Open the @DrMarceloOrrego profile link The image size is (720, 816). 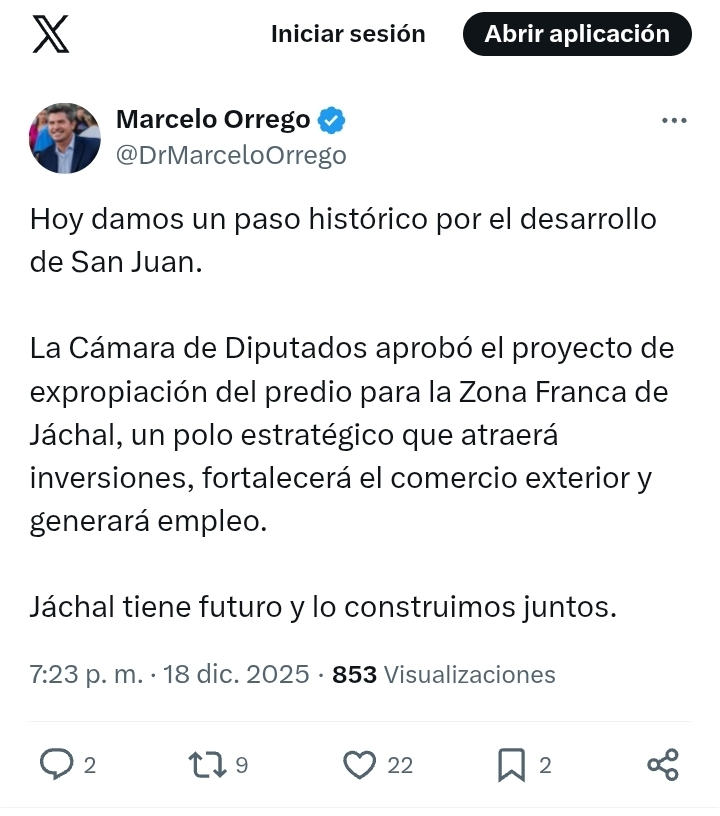(231, 155)
